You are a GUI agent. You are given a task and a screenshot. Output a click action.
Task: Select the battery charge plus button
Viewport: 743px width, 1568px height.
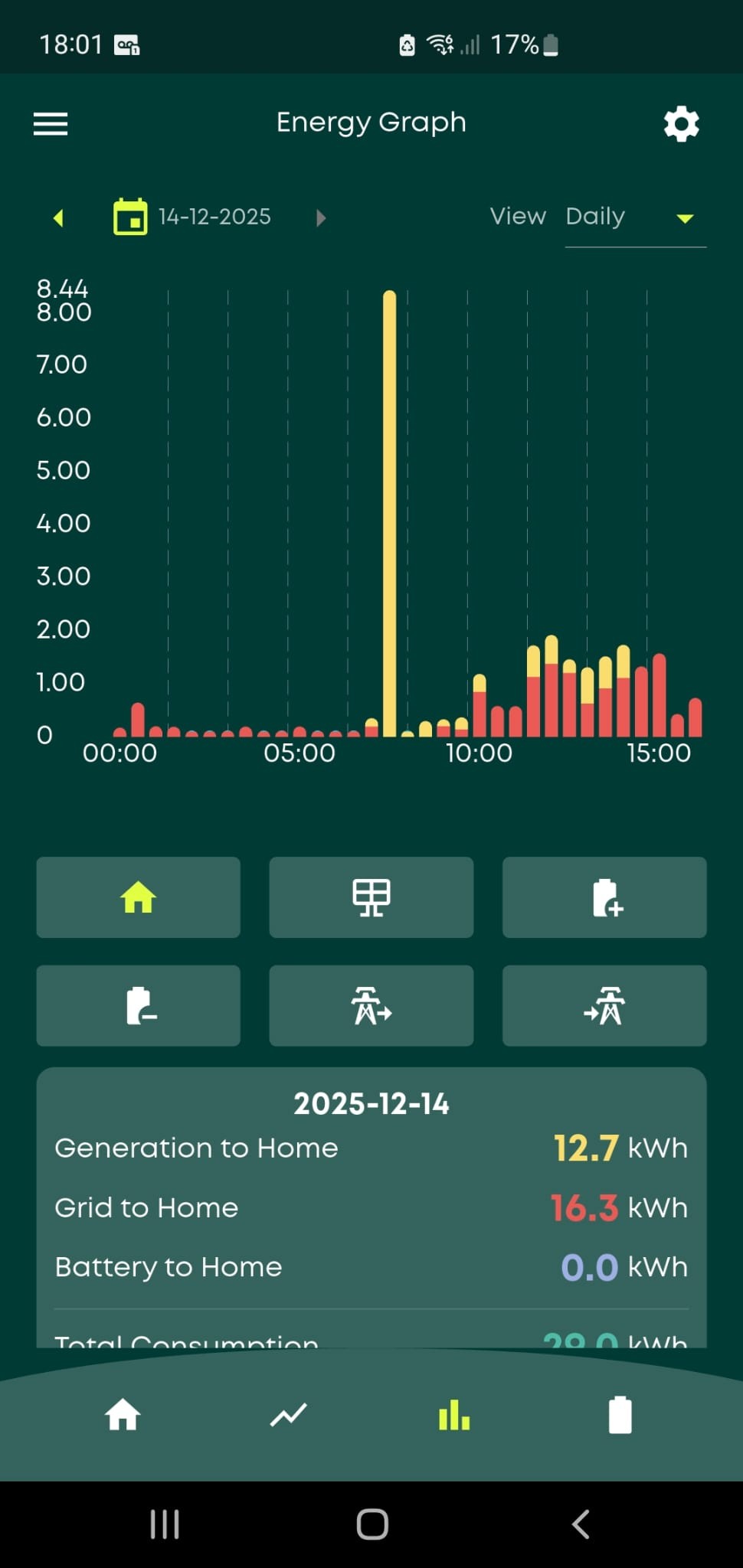(604, 897)
